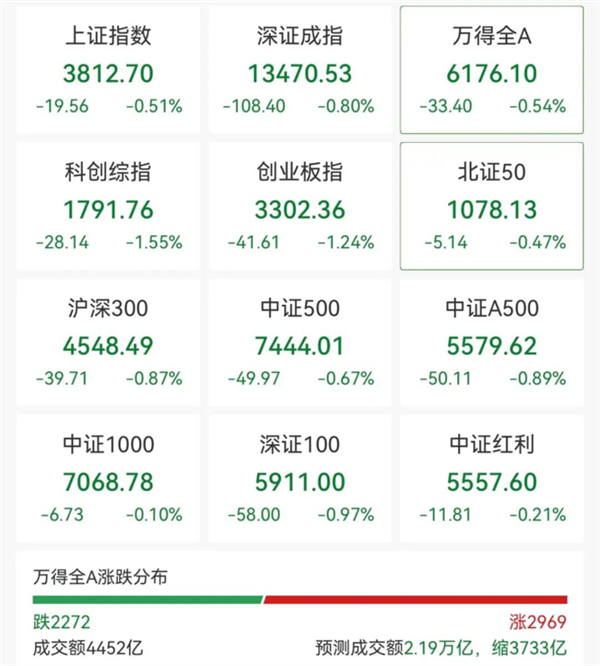View the 深证100 index details
600x666 pixels.
click(x=300, y=479)
